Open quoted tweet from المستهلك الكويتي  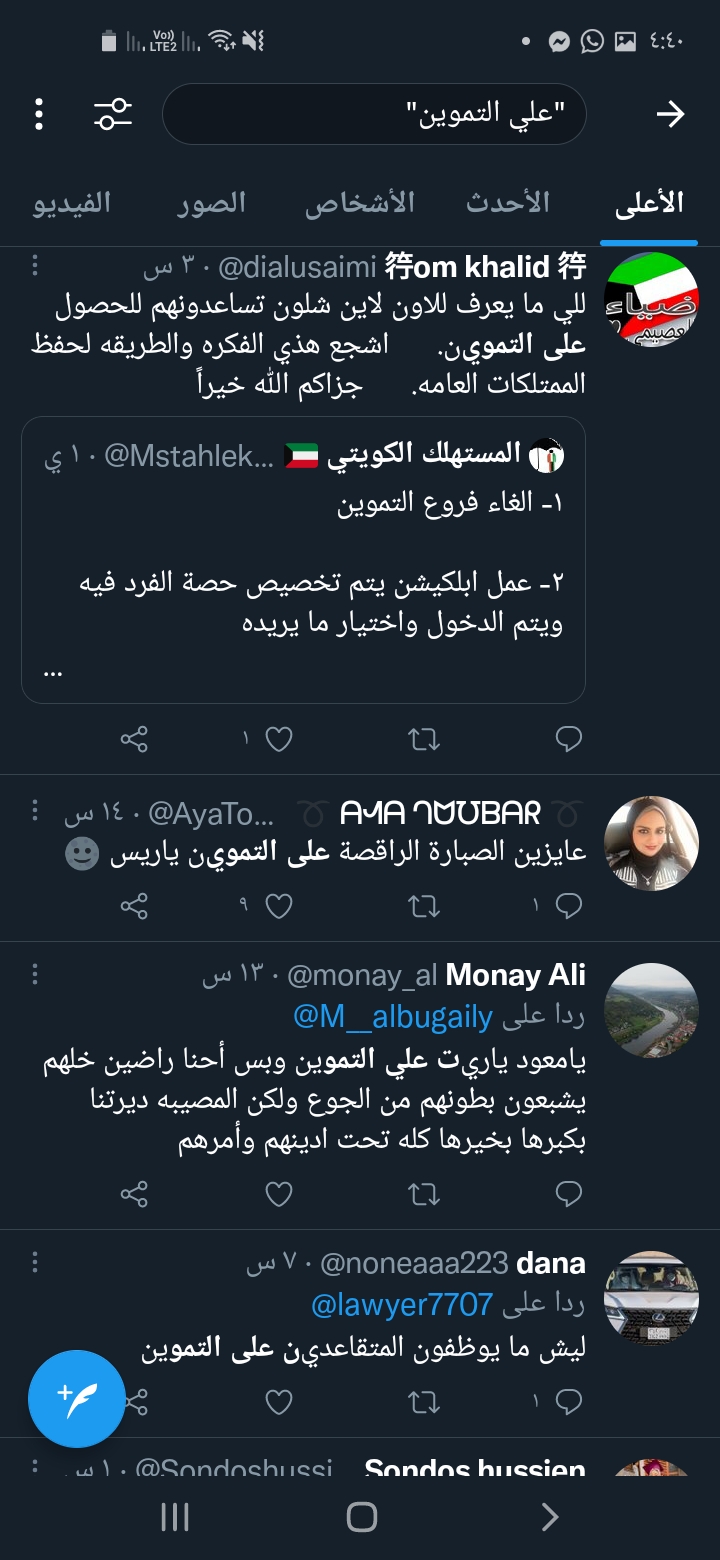(303, 560)
